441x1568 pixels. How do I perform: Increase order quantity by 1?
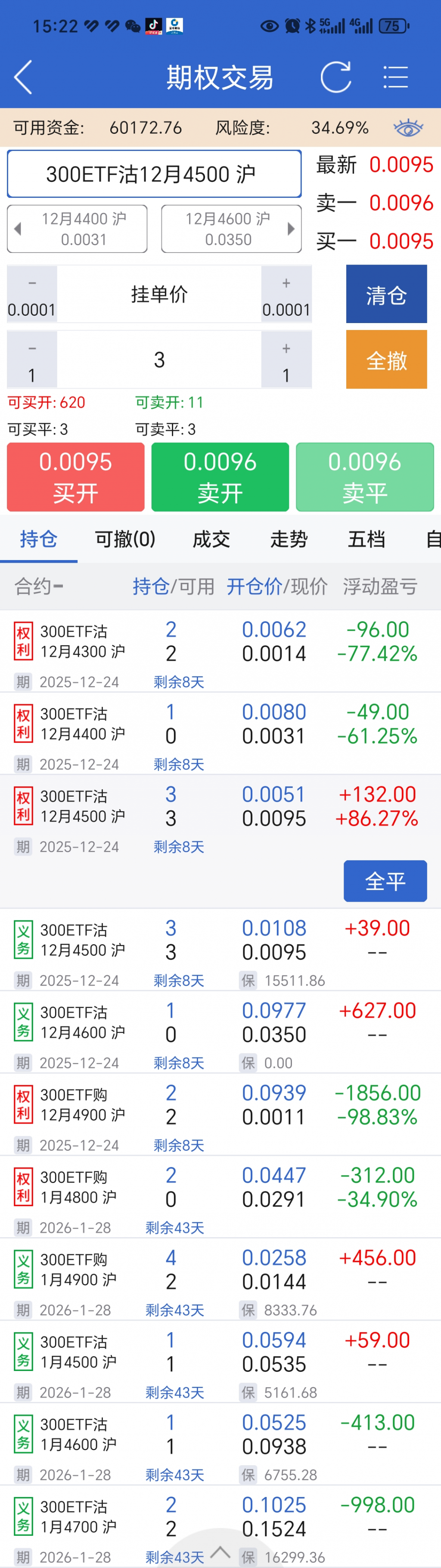(286, 360)
